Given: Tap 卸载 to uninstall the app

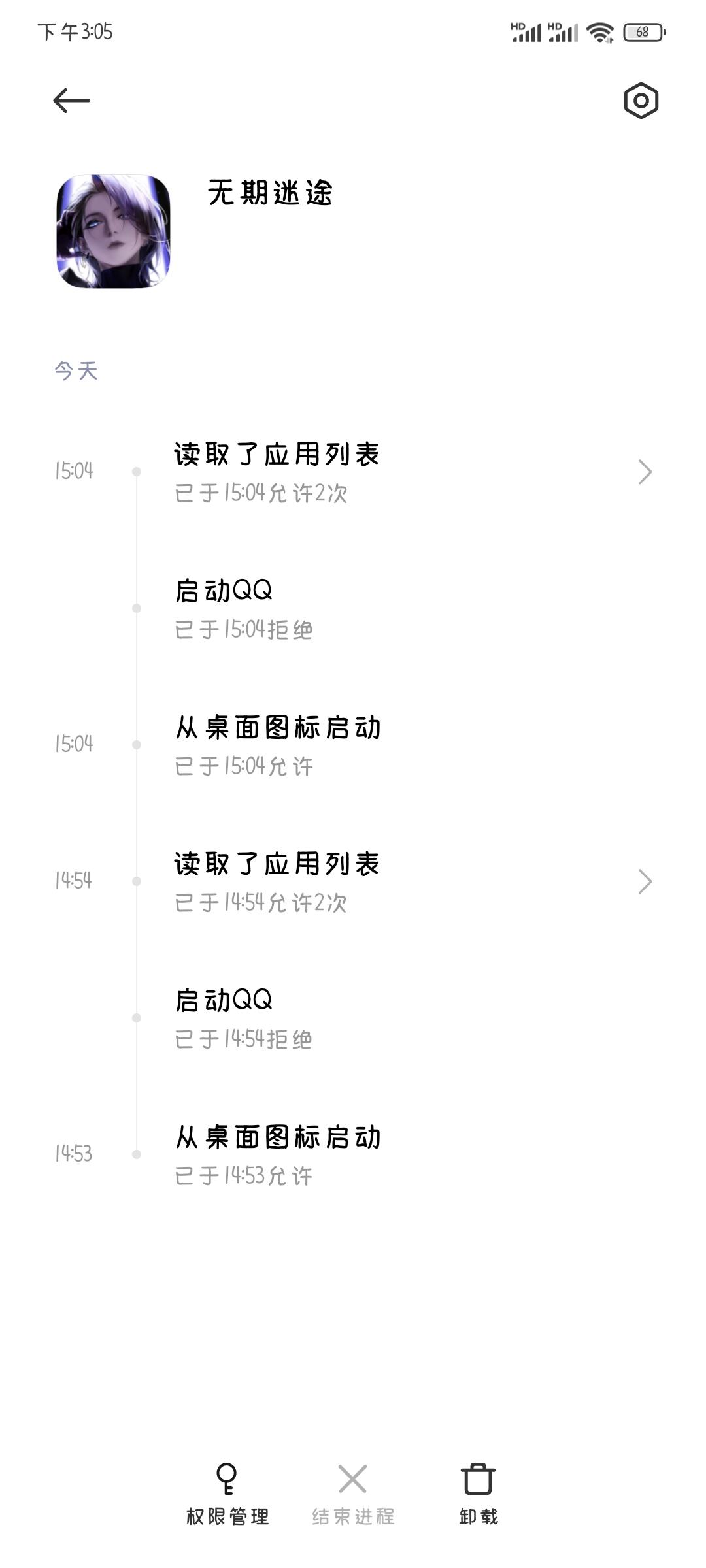Looking at the screenshot, I should coord(478,1494).
